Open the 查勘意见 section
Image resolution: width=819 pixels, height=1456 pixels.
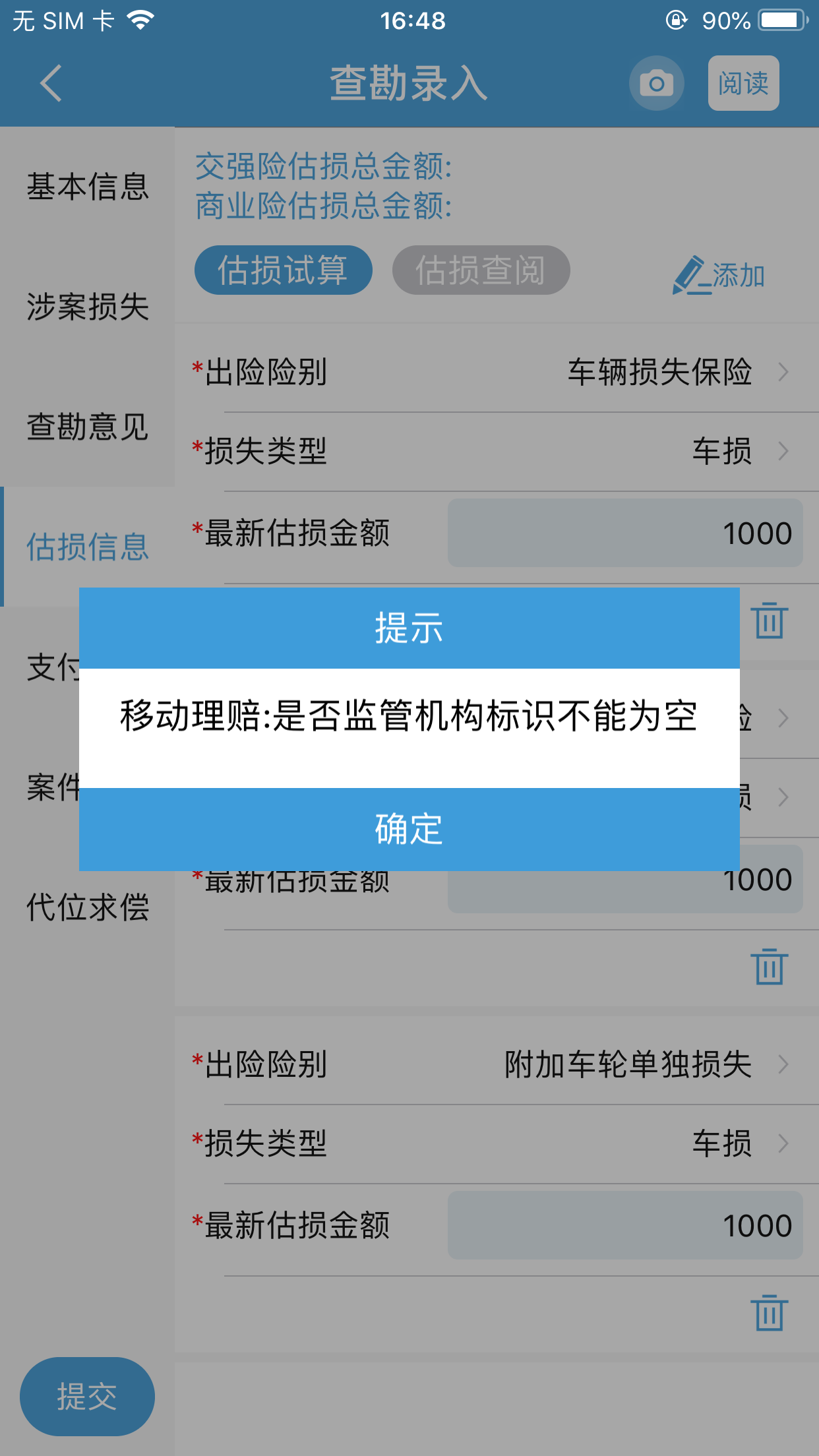coord(88,427)
